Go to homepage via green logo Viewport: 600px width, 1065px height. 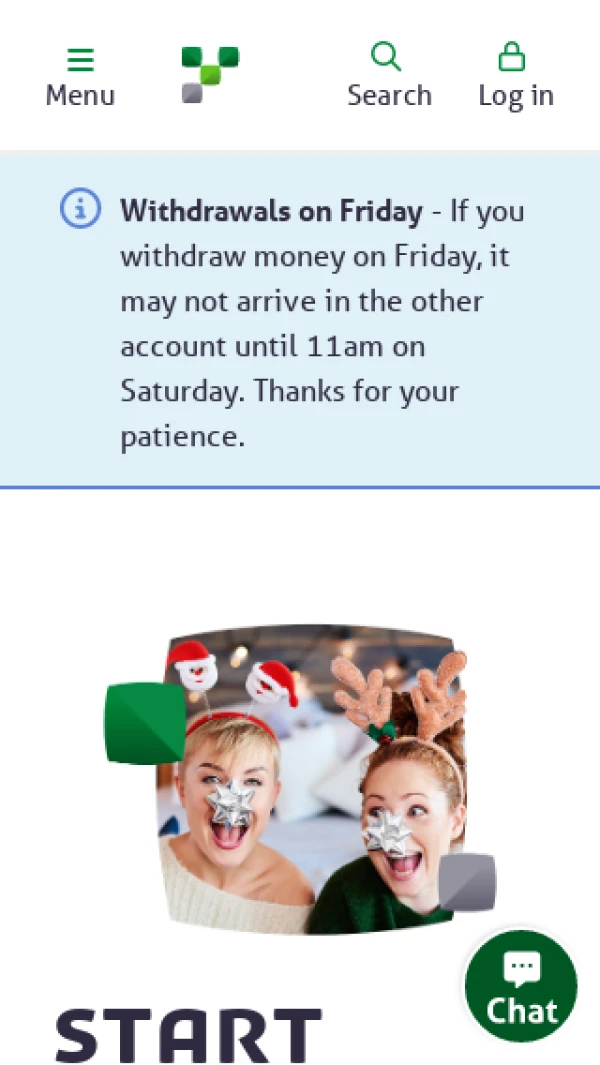coord(210,74)
